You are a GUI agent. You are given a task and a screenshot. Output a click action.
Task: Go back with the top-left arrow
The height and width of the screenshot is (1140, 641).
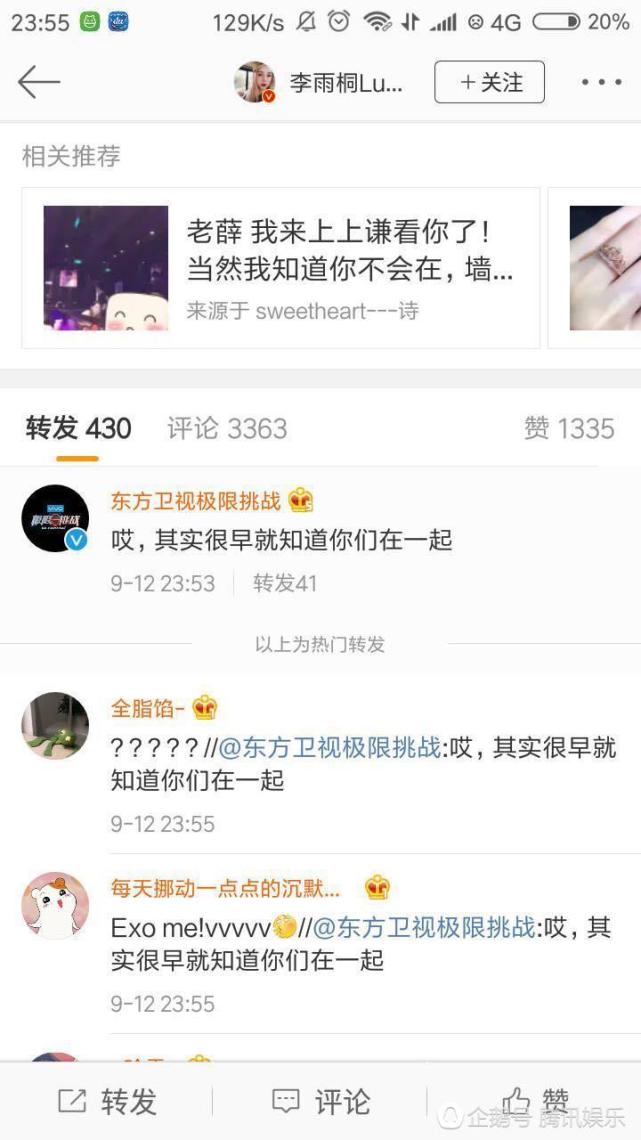click(x=39, y=82)
